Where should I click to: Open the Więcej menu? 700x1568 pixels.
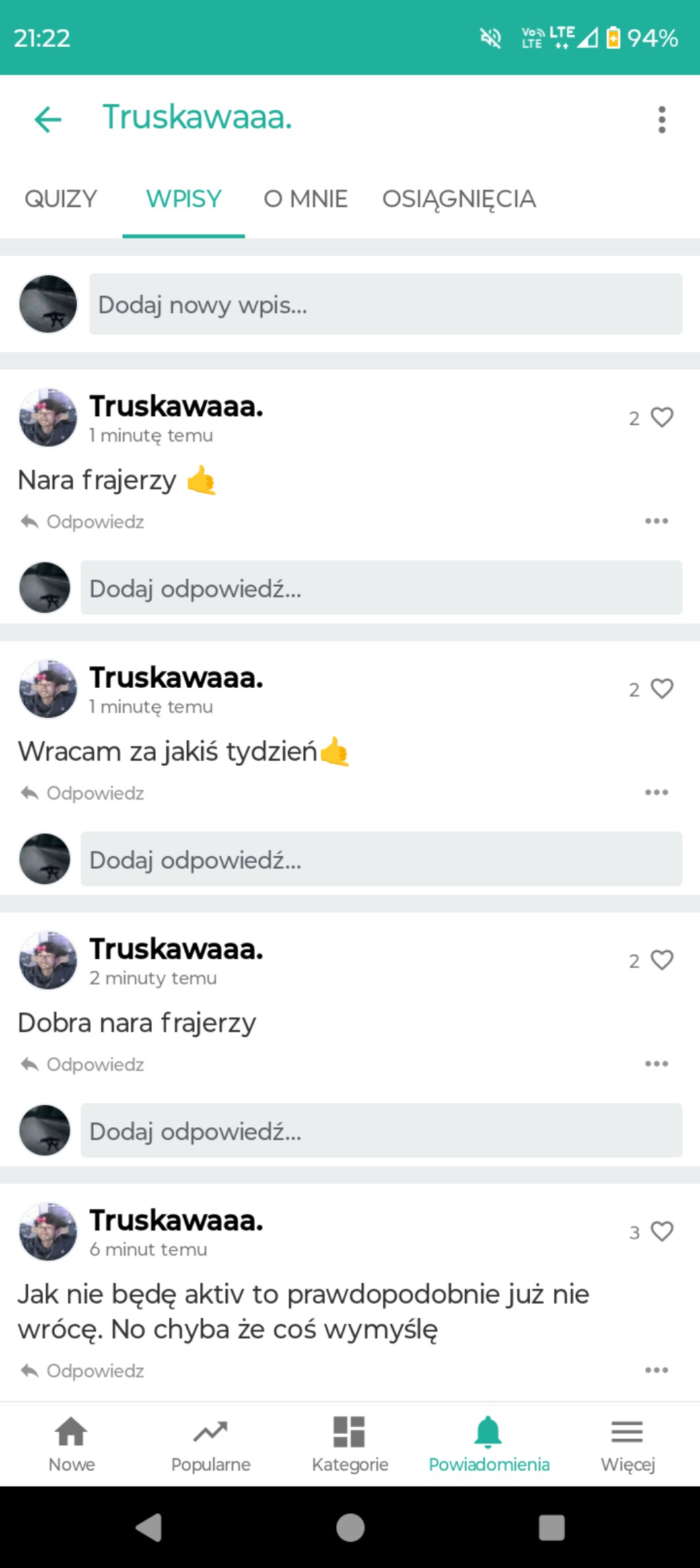click(627, 1444)
